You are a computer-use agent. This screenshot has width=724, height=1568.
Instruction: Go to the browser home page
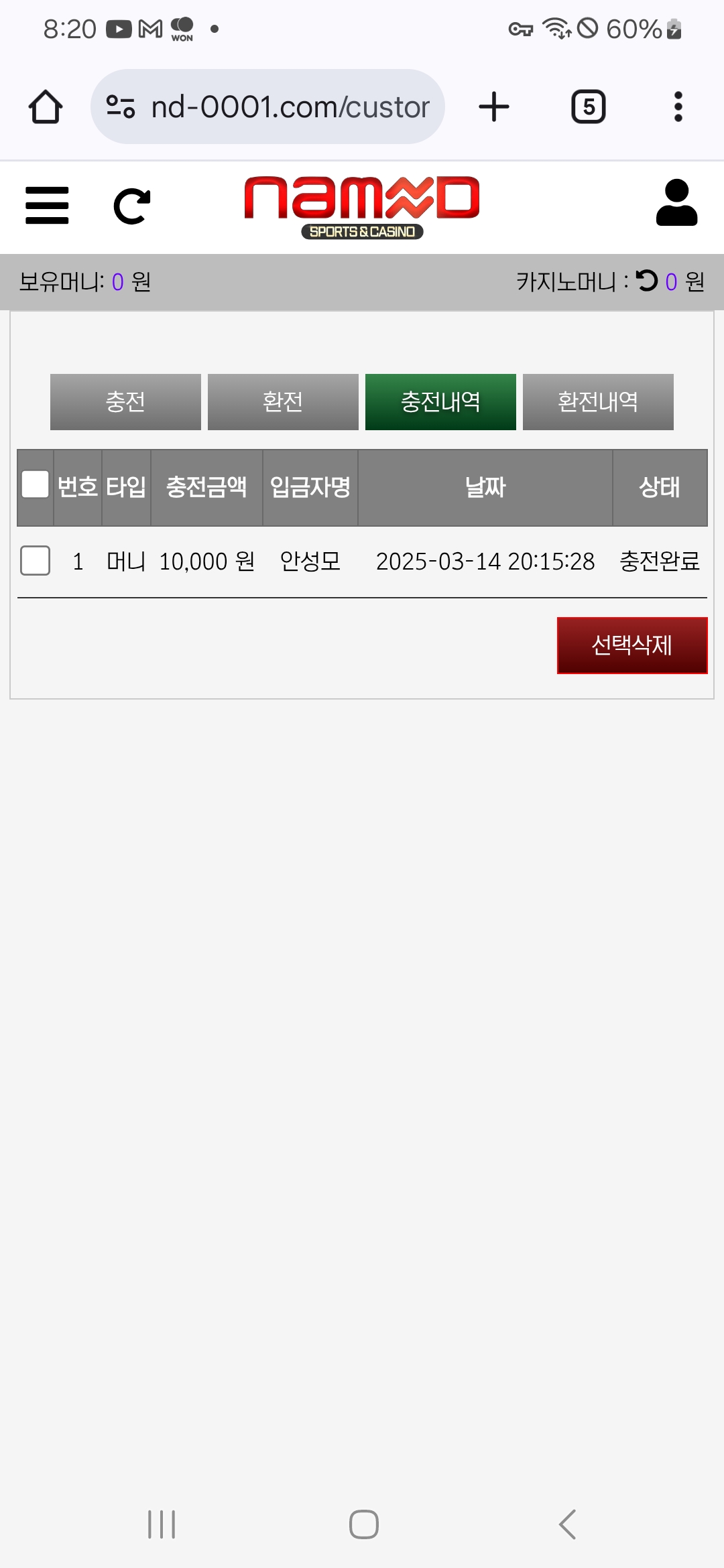46,107
